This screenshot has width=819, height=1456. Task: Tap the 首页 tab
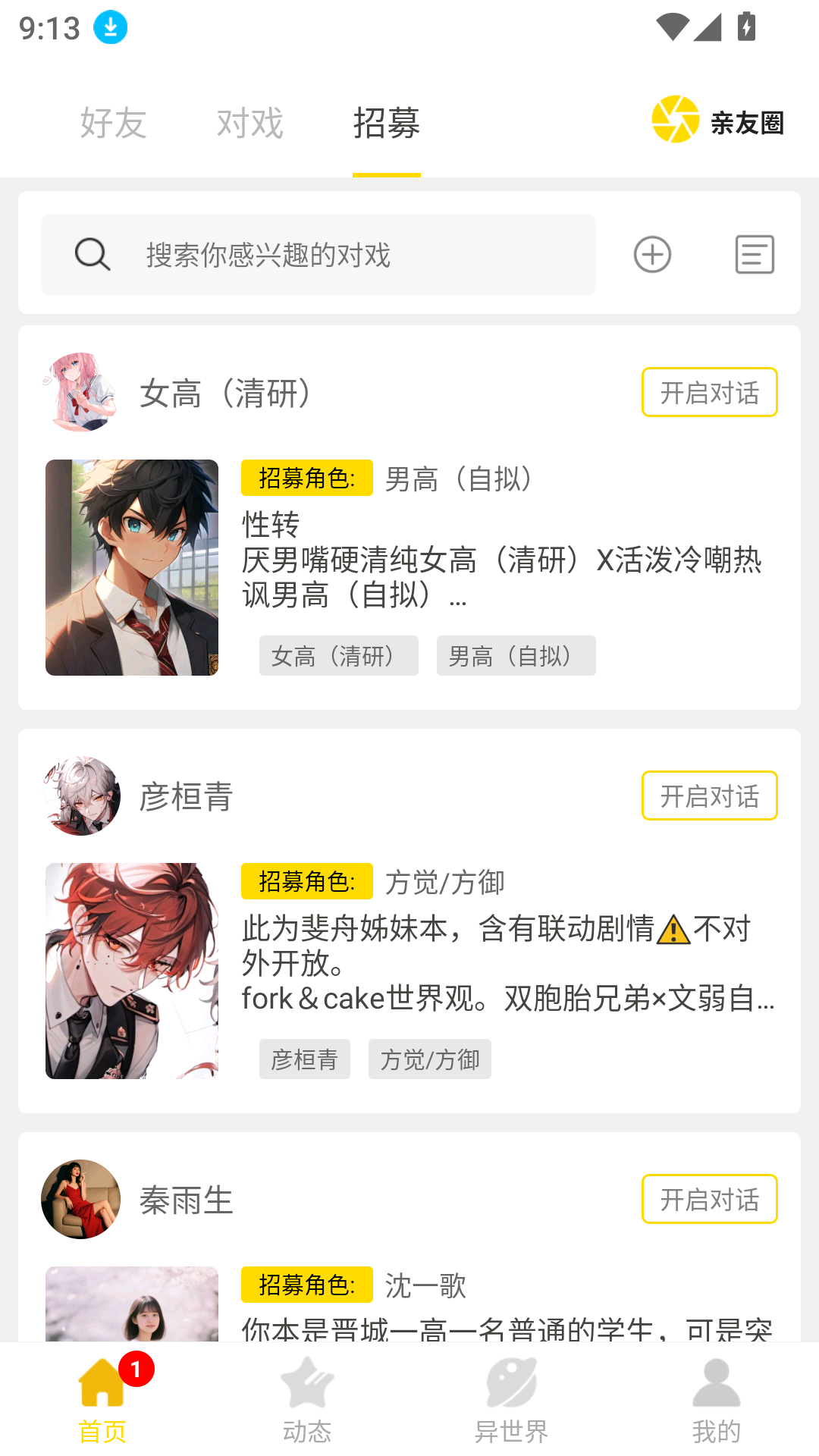click(102, 1400)
